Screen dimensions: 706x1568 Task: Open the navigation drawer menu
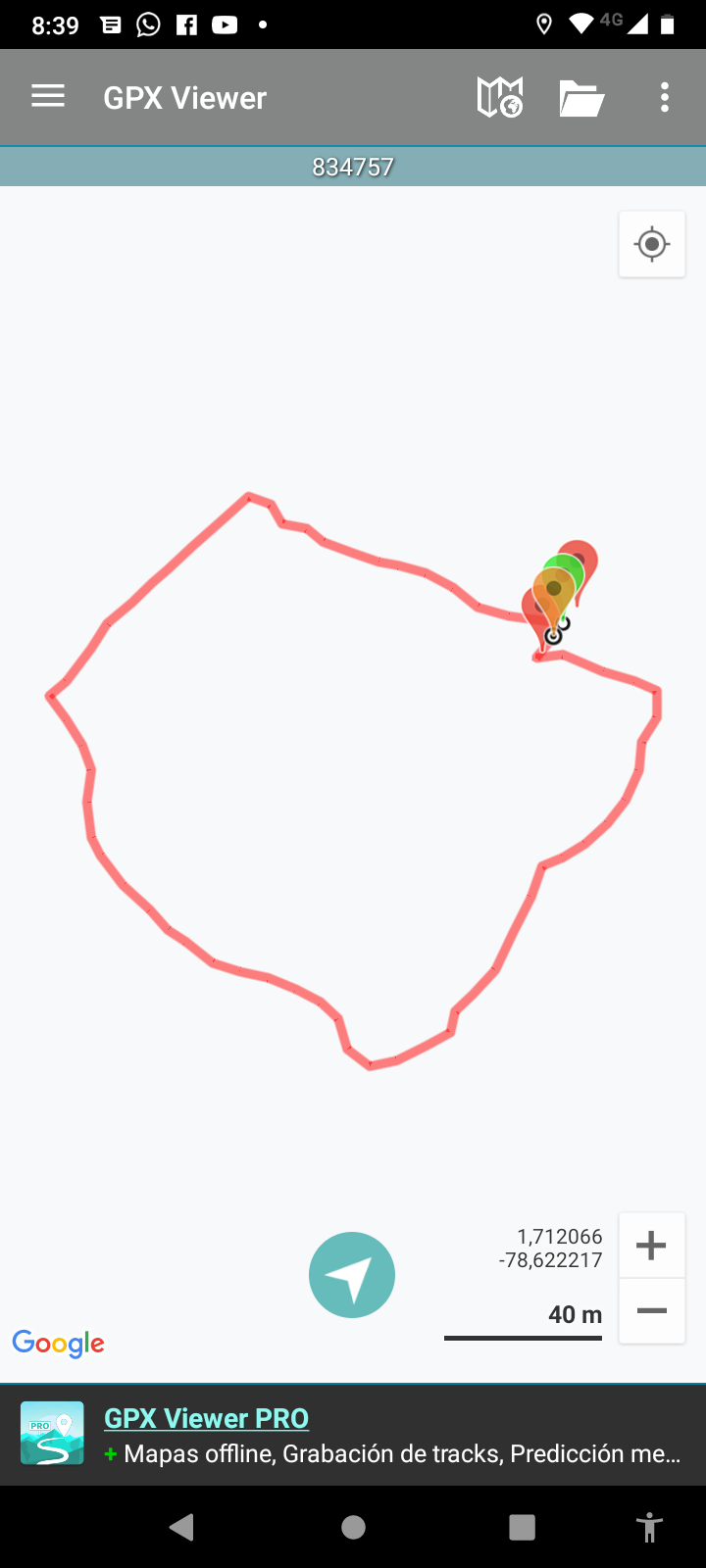(48, 96)
